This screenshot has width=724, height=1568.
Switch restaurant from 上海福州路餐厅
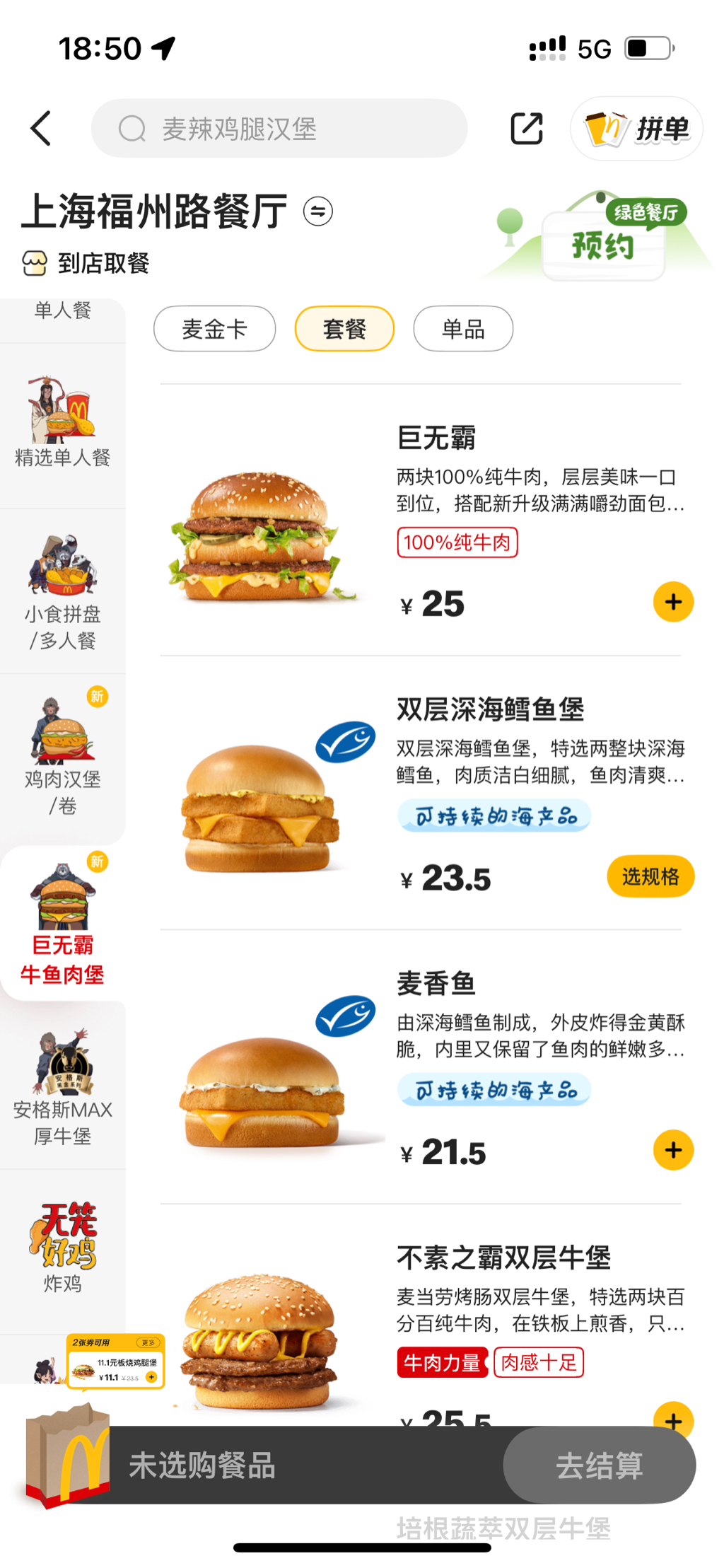(318, 211)
